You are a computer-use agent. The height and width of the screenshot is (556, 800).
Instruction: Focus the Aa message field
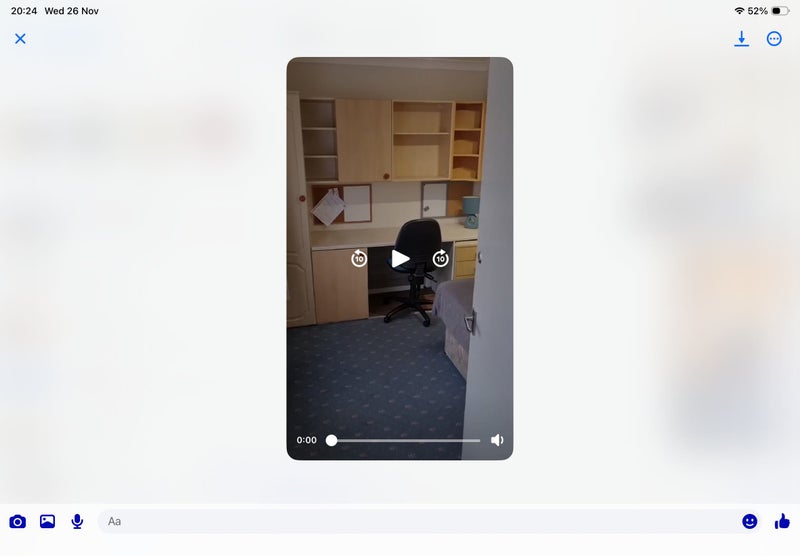point(400,521)
